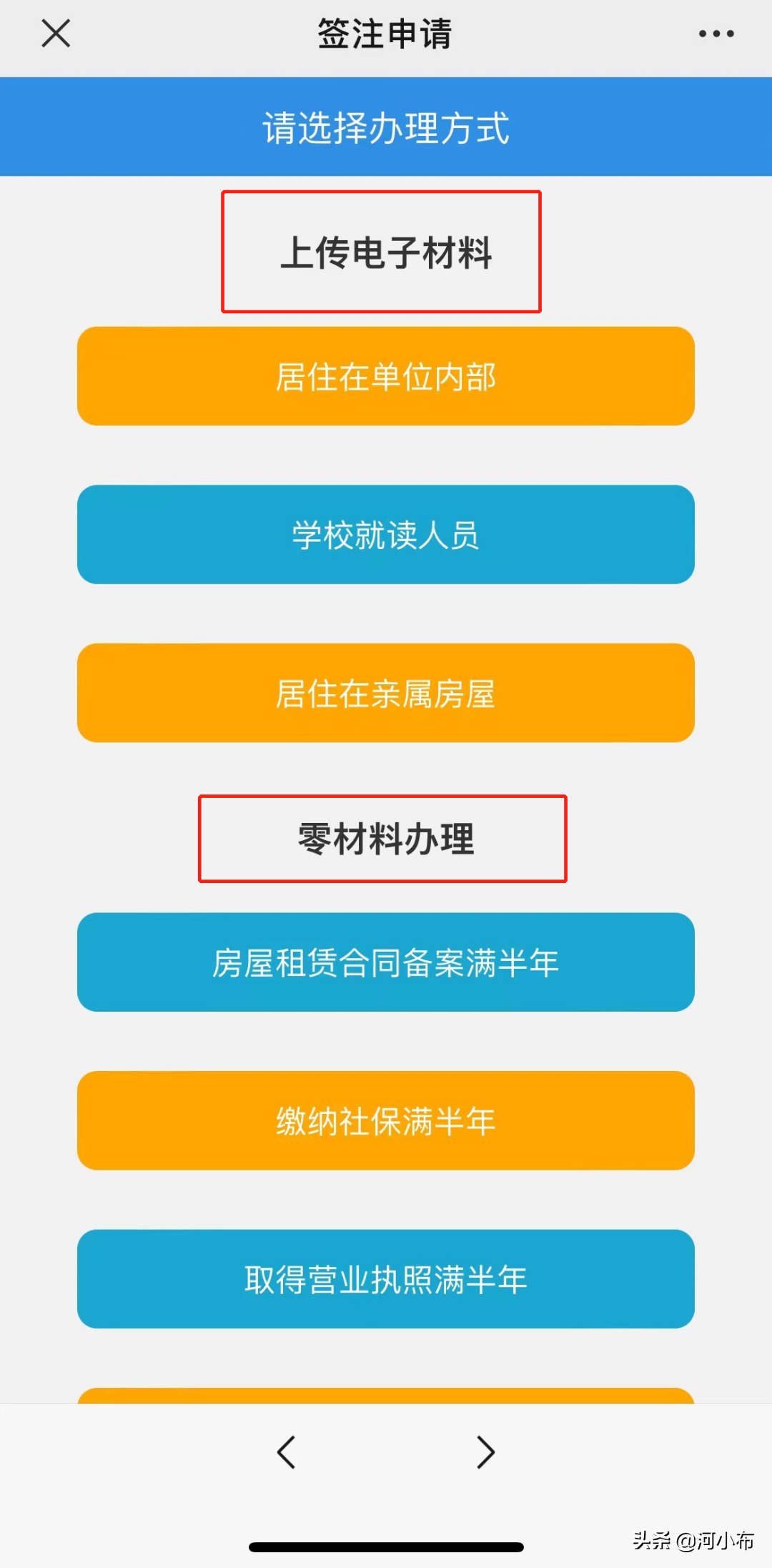Select 居住在单位内部 option

(386, 377)
